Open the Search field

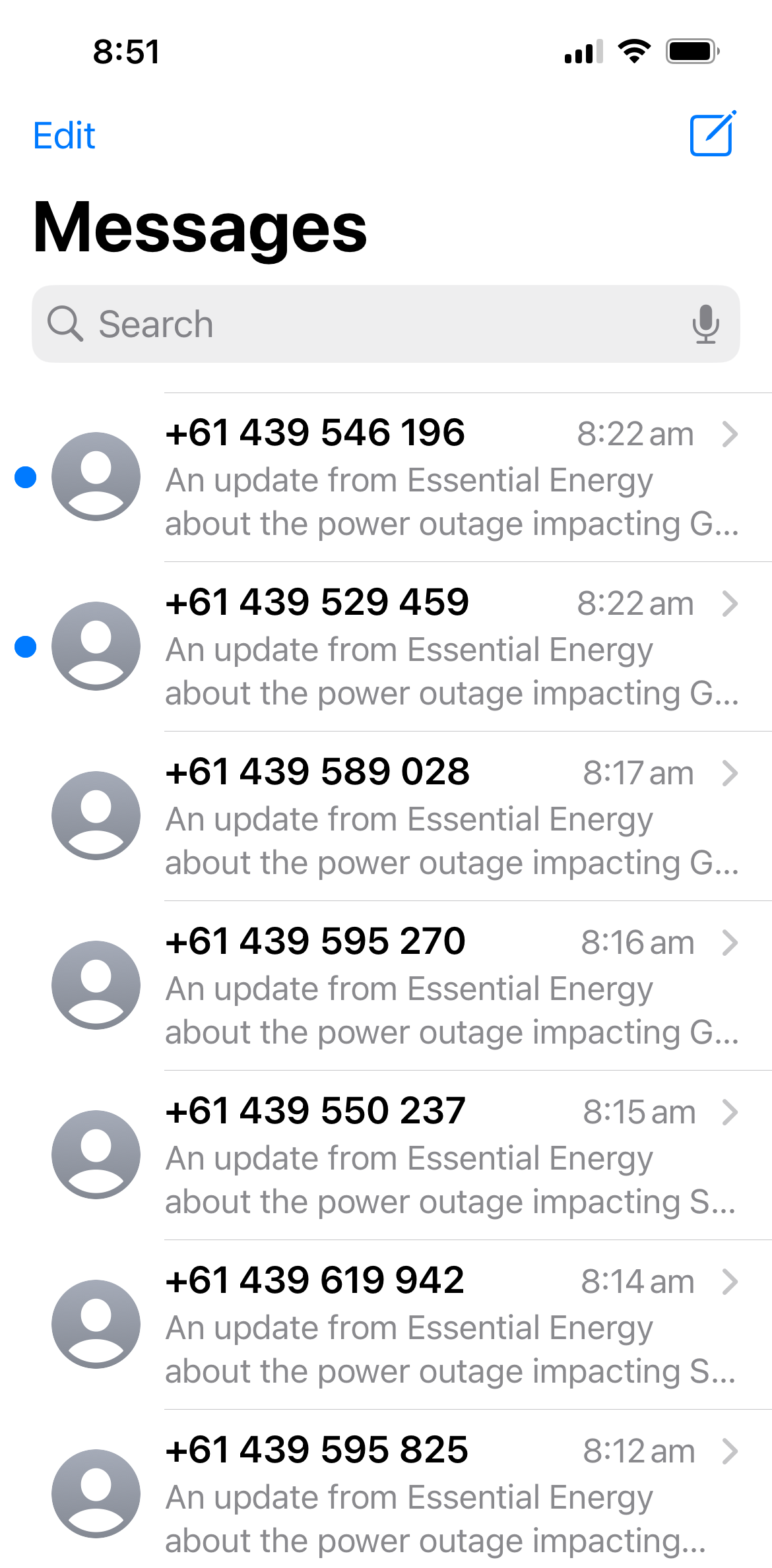[x=370, y=324]
